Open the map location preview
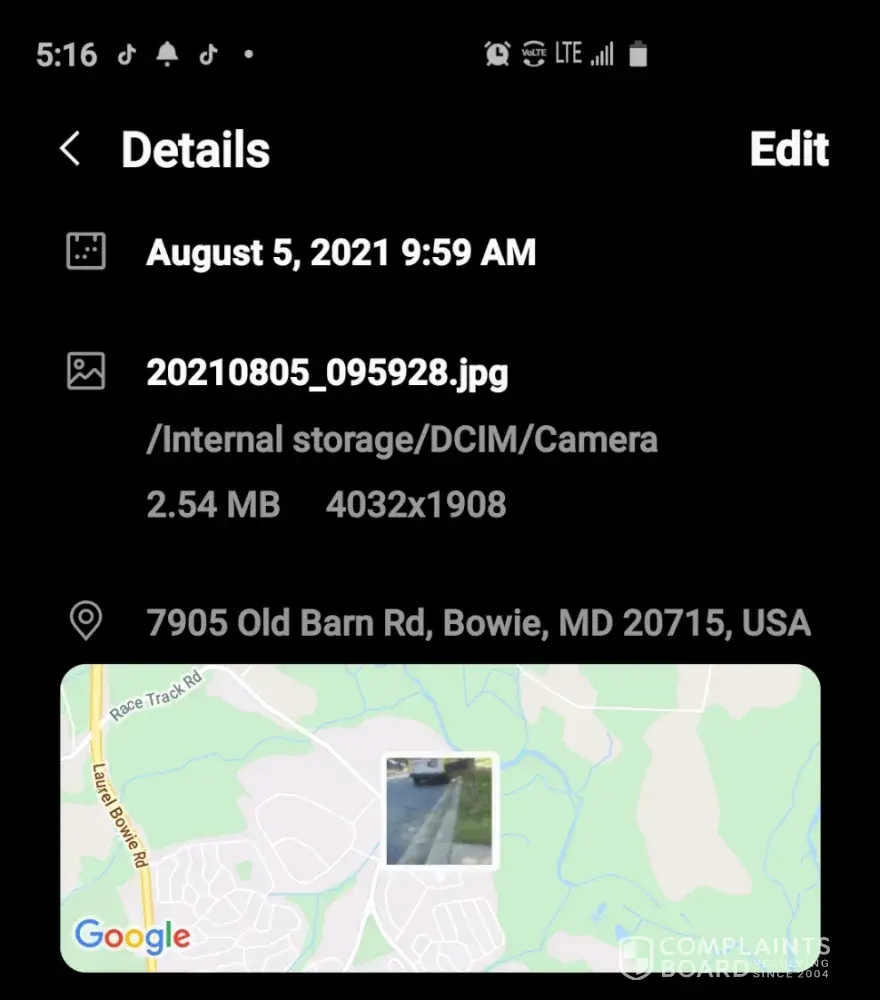This screenshot has width=880, height=1000. pyautogui.click(x=440, y=816)
